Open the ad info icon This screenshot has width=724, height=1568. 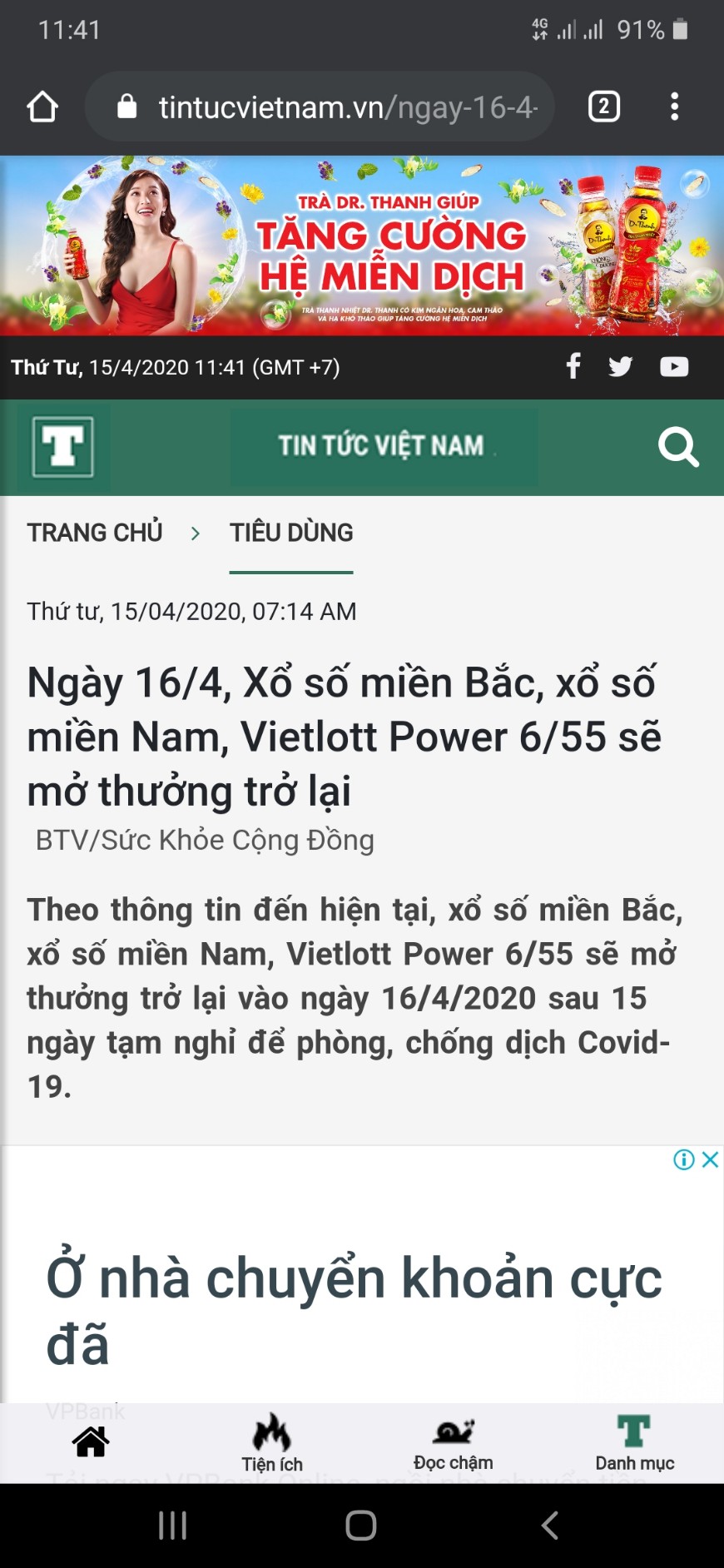tap(684, 1159)
